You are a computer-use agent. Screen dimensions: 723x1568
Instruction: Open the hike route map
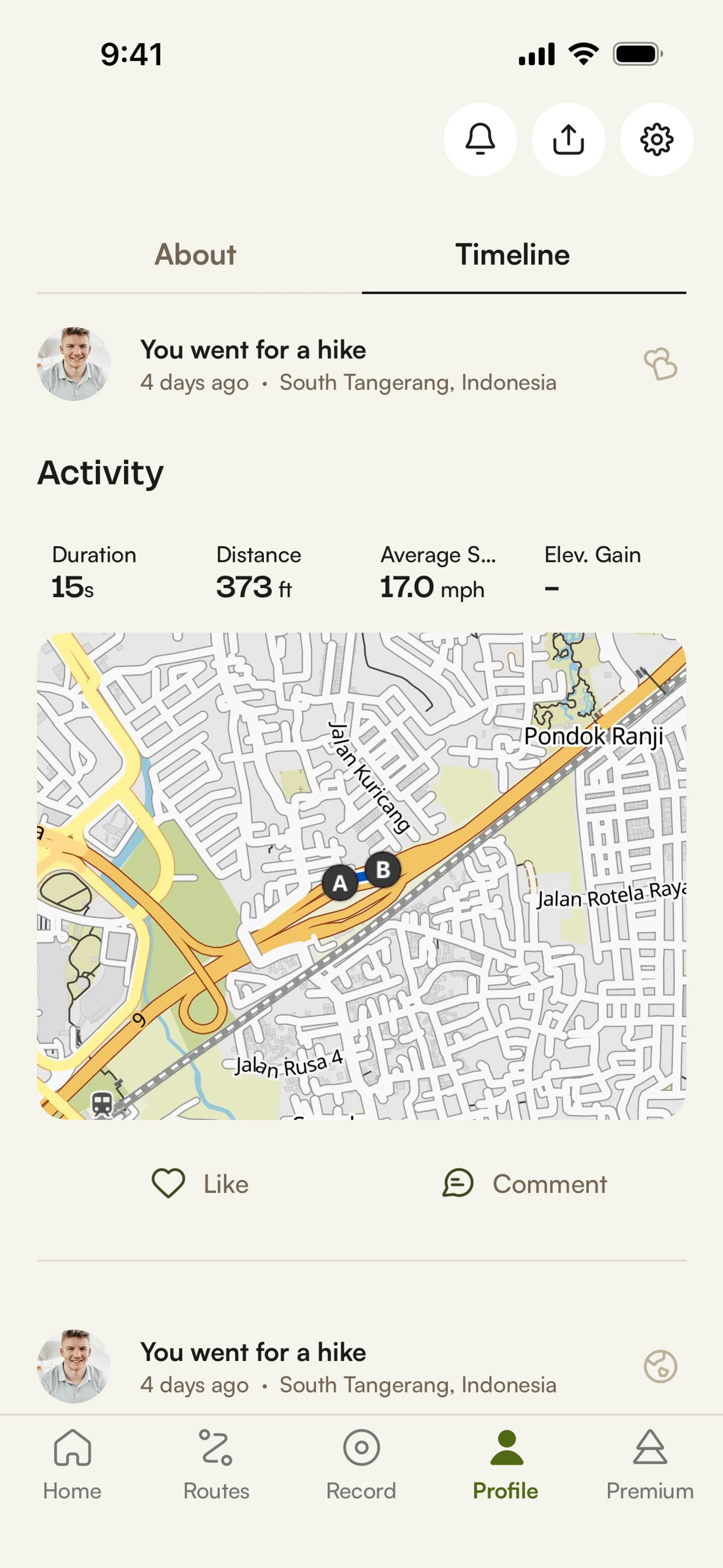pos(361,875)
